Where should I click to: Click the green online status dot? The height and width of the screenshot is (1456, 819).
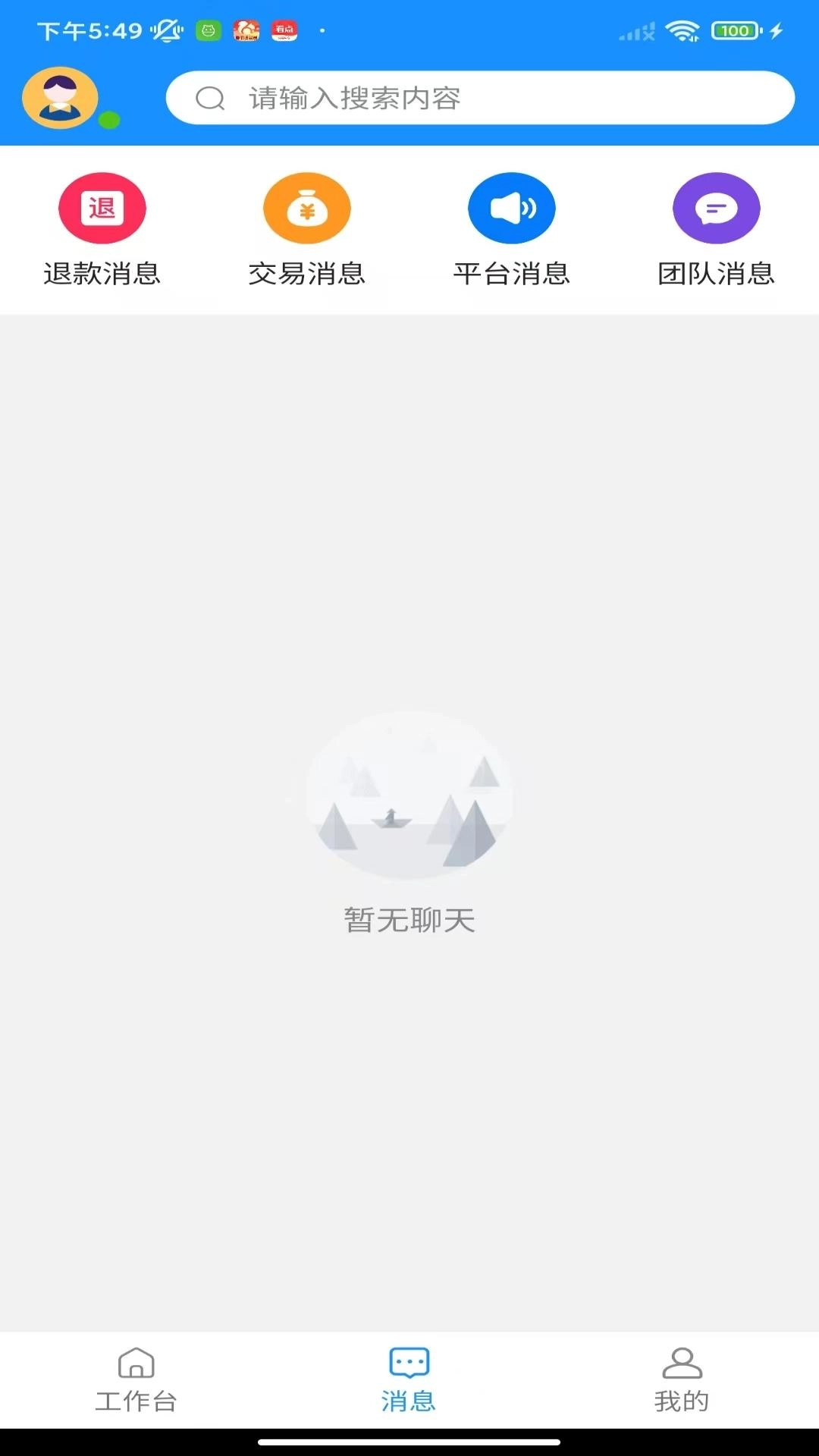[108, 119]
